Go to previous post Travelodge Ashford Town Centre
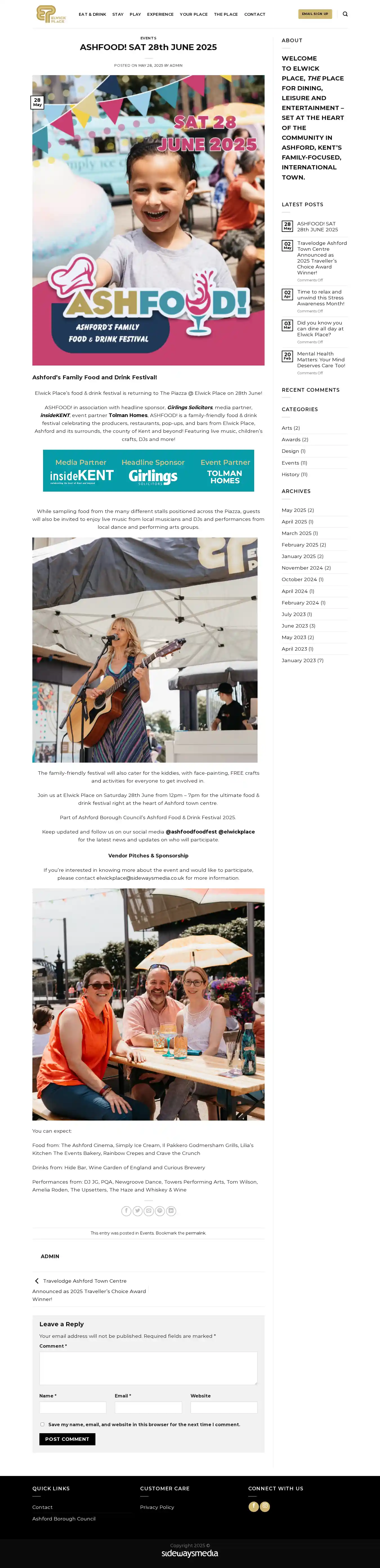The width and height of the screenshot is (380, 1568). pyautogui.click(x=85, y=1281)
